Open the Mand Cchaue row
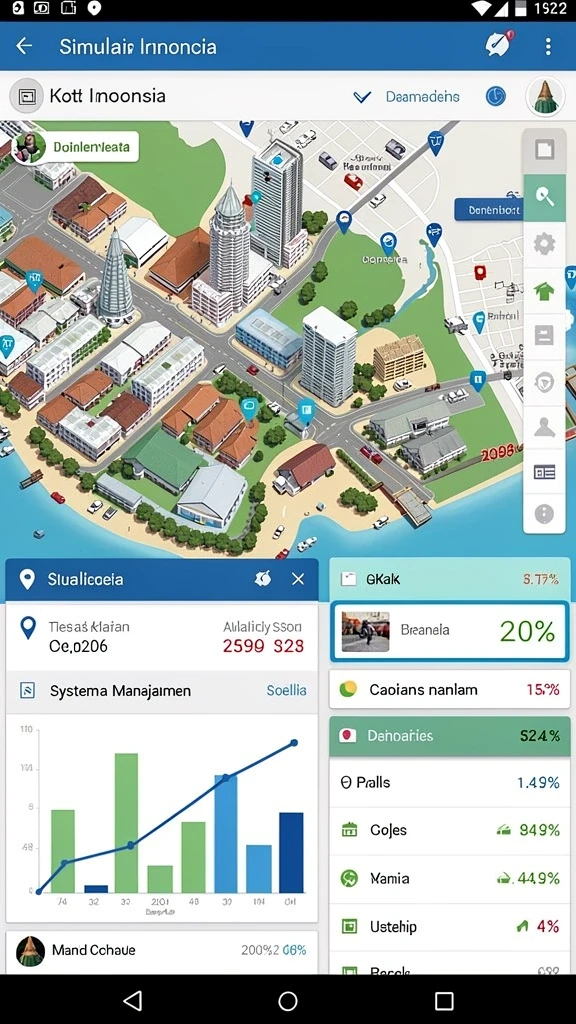Viewport: 576px width, 1024px height. point(162,951)
